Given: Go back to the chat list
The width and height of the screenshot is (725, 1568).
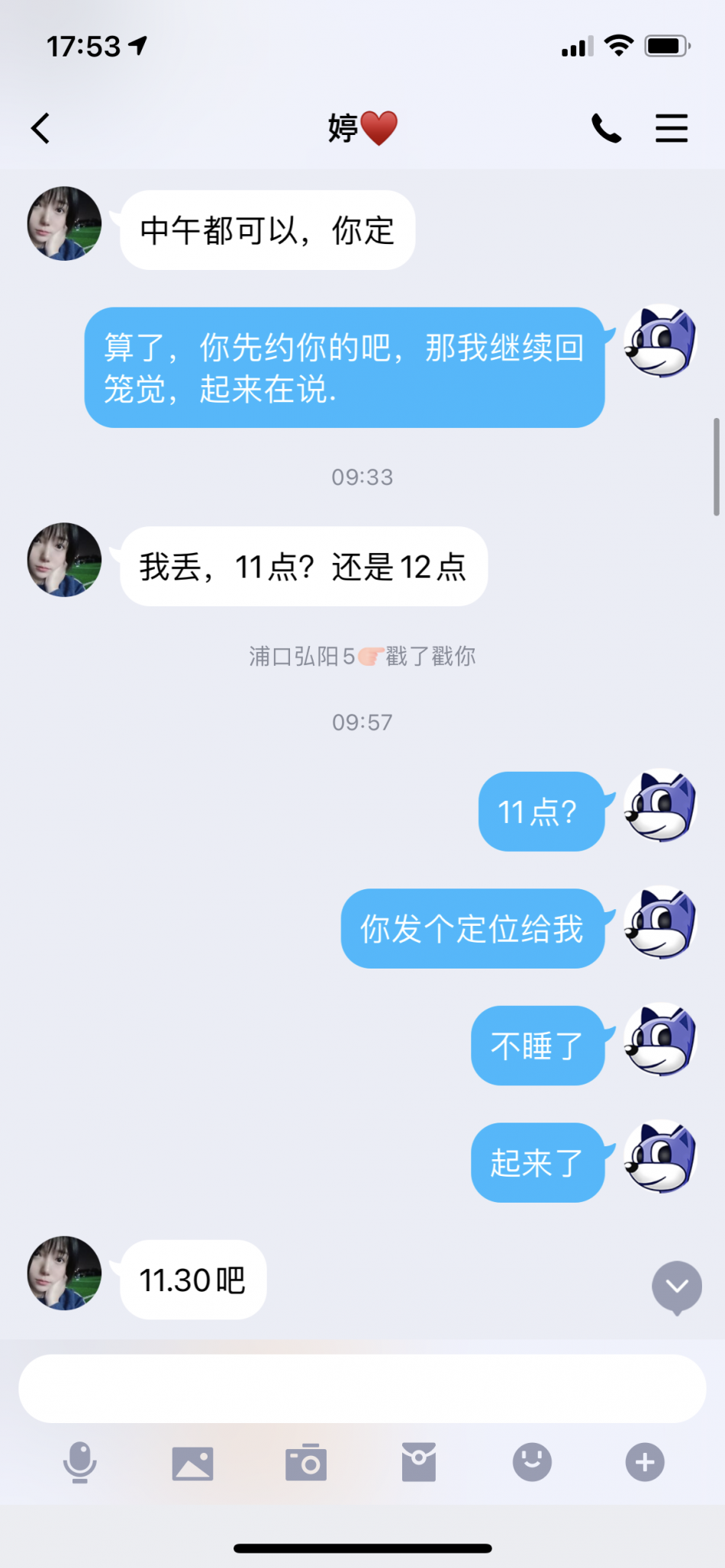Looking at the screenshot, I should (x=41, y=128).
